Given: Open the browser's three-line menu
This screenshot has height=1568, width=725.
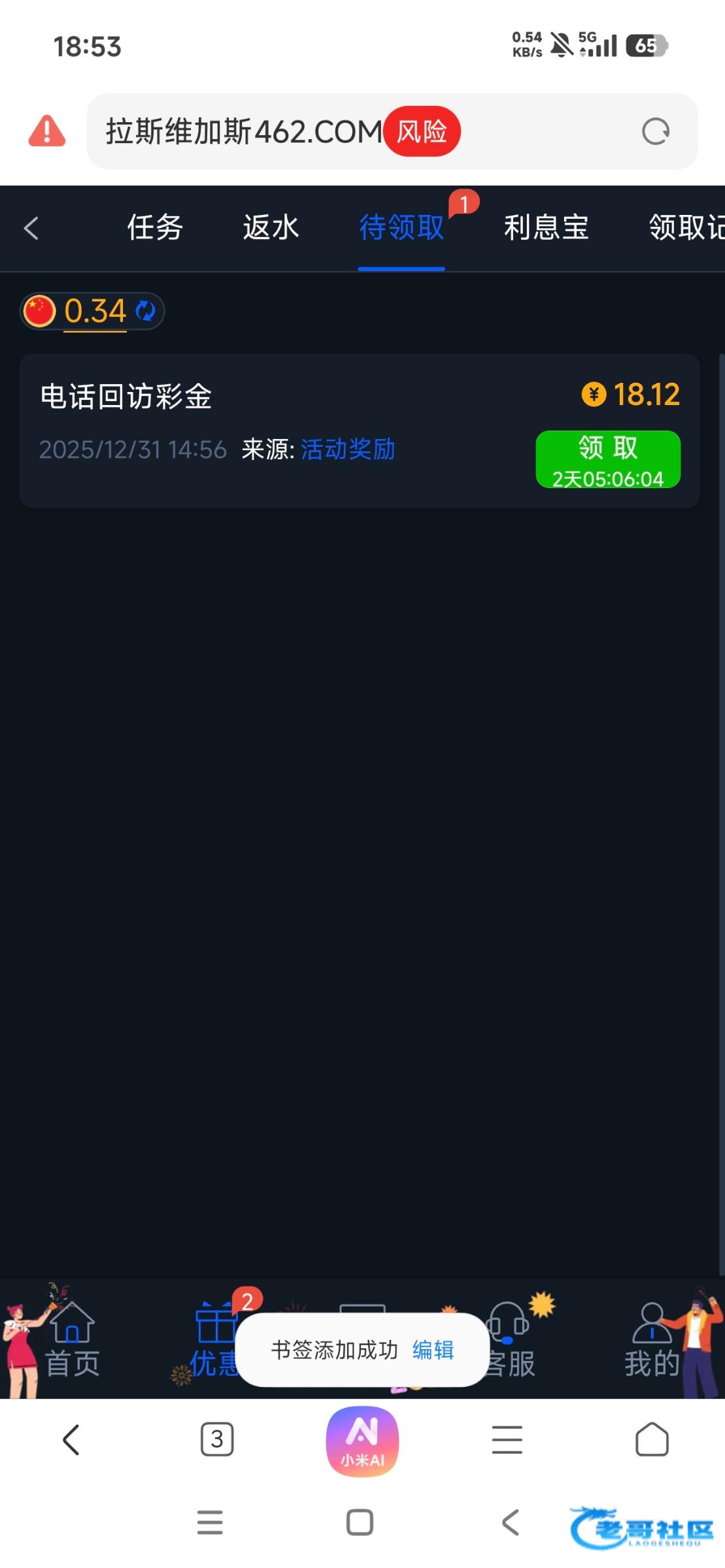Looking at the screenshot, I should click(x=507, y=1439).
